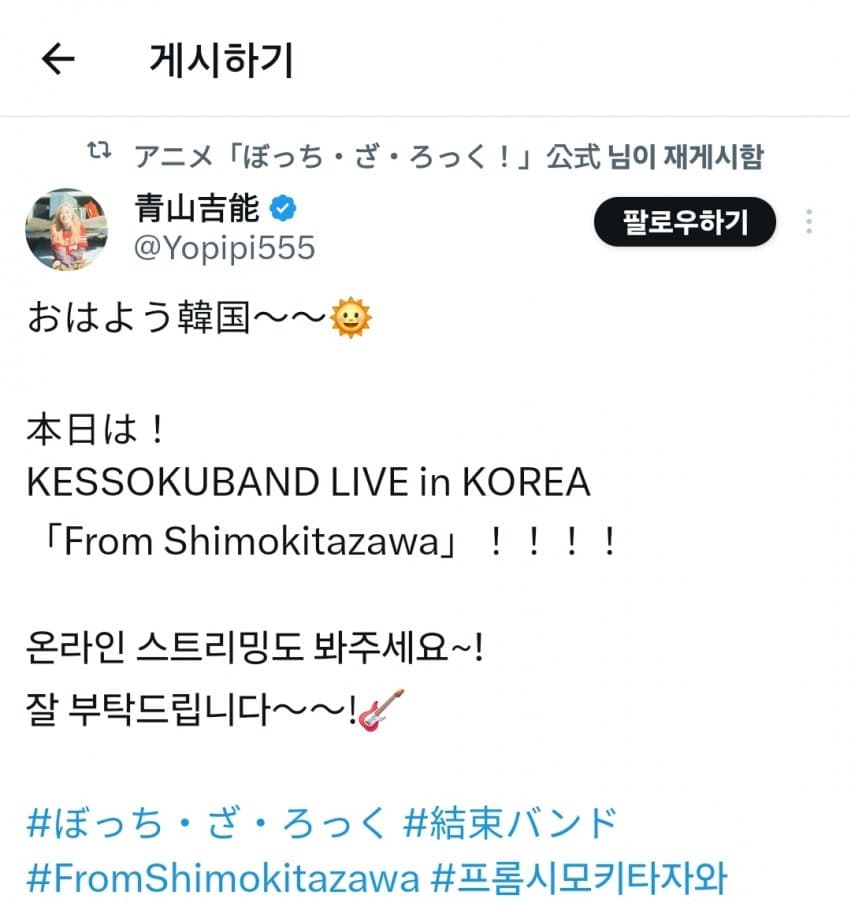This screenshot has width=850, height=910.
Task: Open 青山吉能's profile picture
Action: [x=66, y=229]
